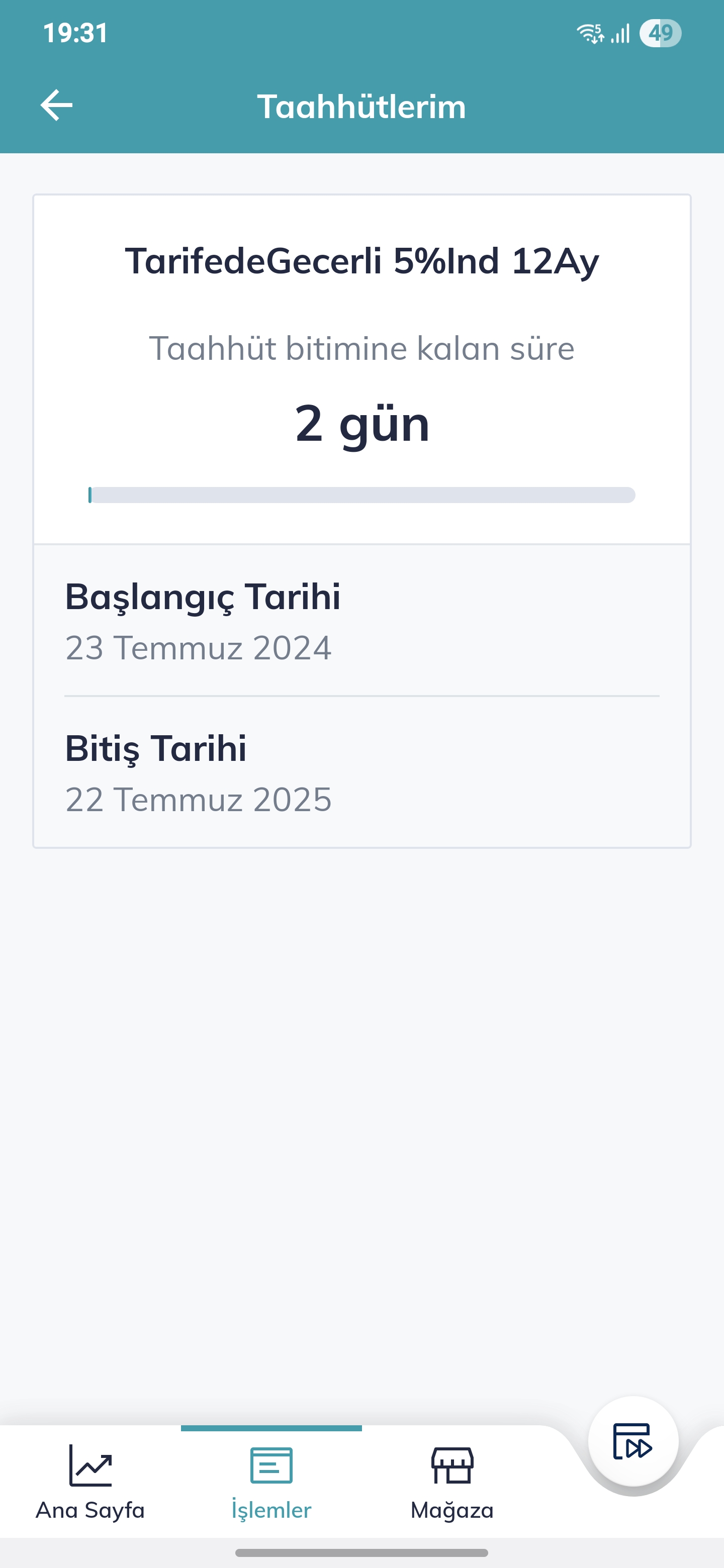This screenshot has height=1568, width=724.
Task: Open the İşlemler tab
Action: pos(271,1482)
